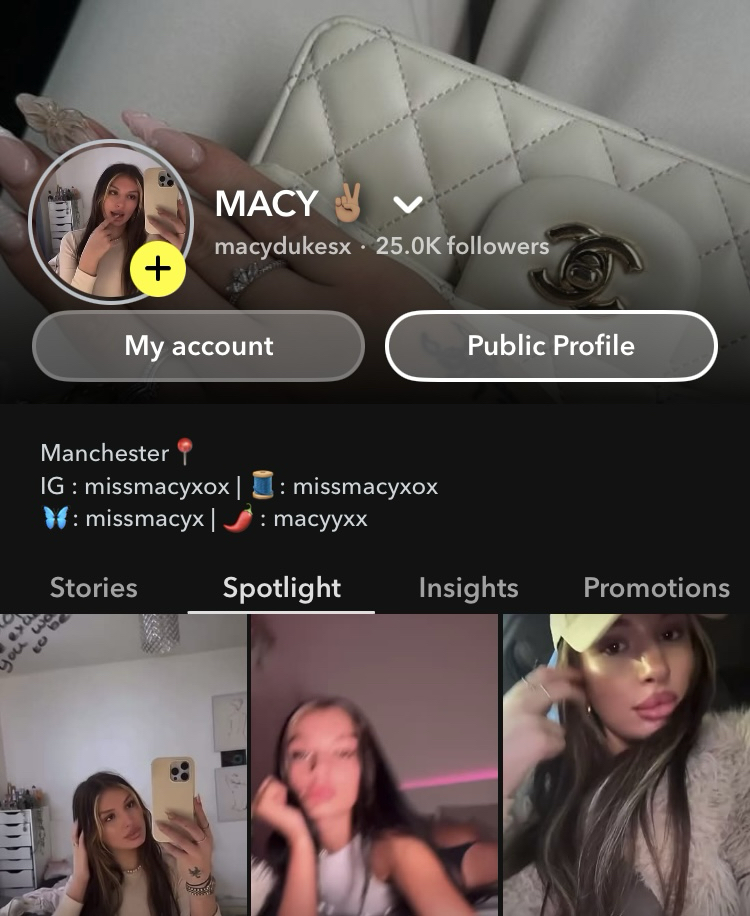Screen dimensions: 750x916
Task: Select the Spotlight tab
Action: [x=282, y=588]
